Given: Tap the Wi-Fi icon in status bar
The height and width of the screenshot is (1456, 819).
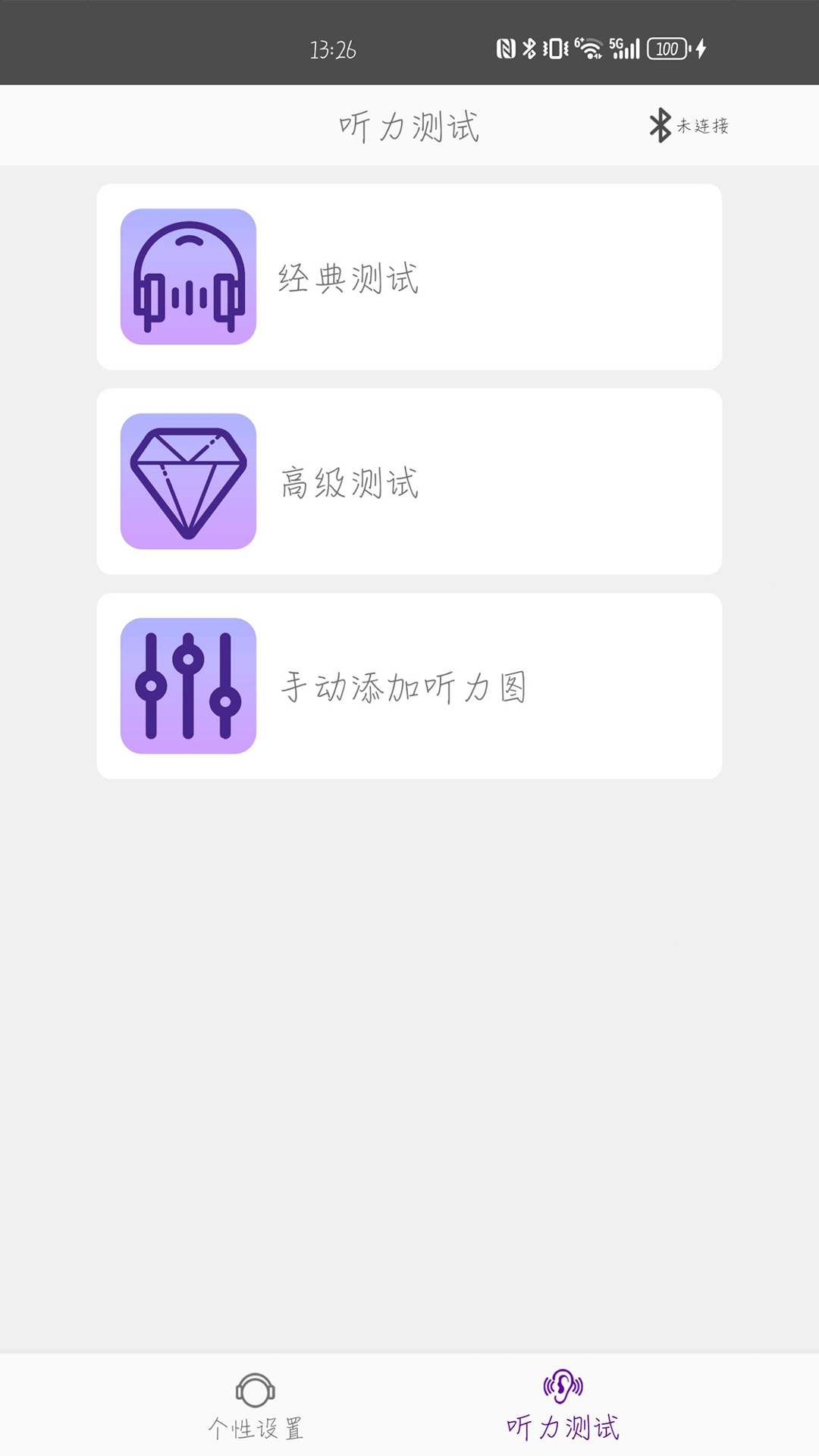Looking at the screenshot, I should point(588,50).
